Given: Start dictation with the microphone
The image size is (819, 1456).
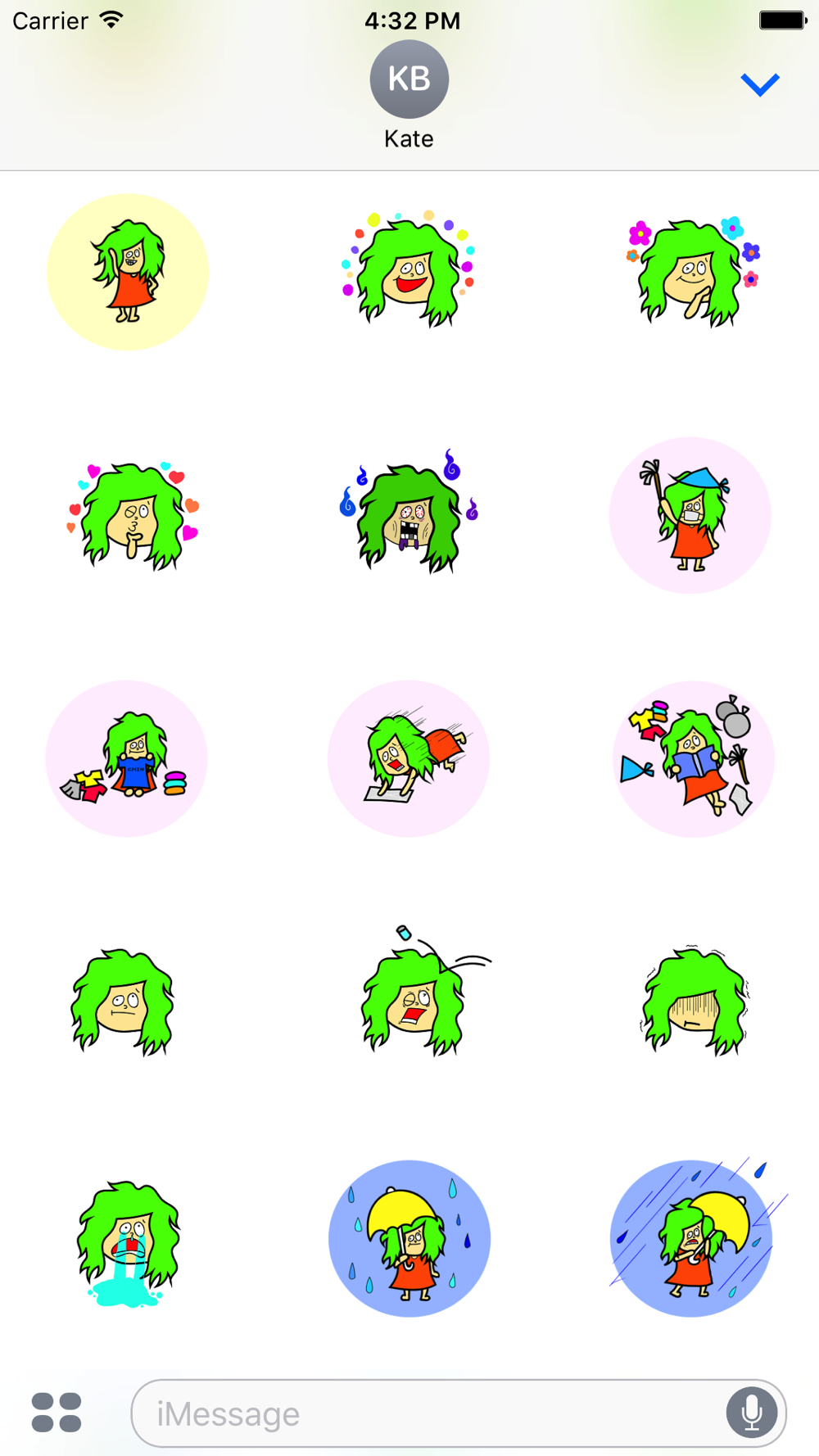Looking at the screenshot, I should (x=751, y=1413).
